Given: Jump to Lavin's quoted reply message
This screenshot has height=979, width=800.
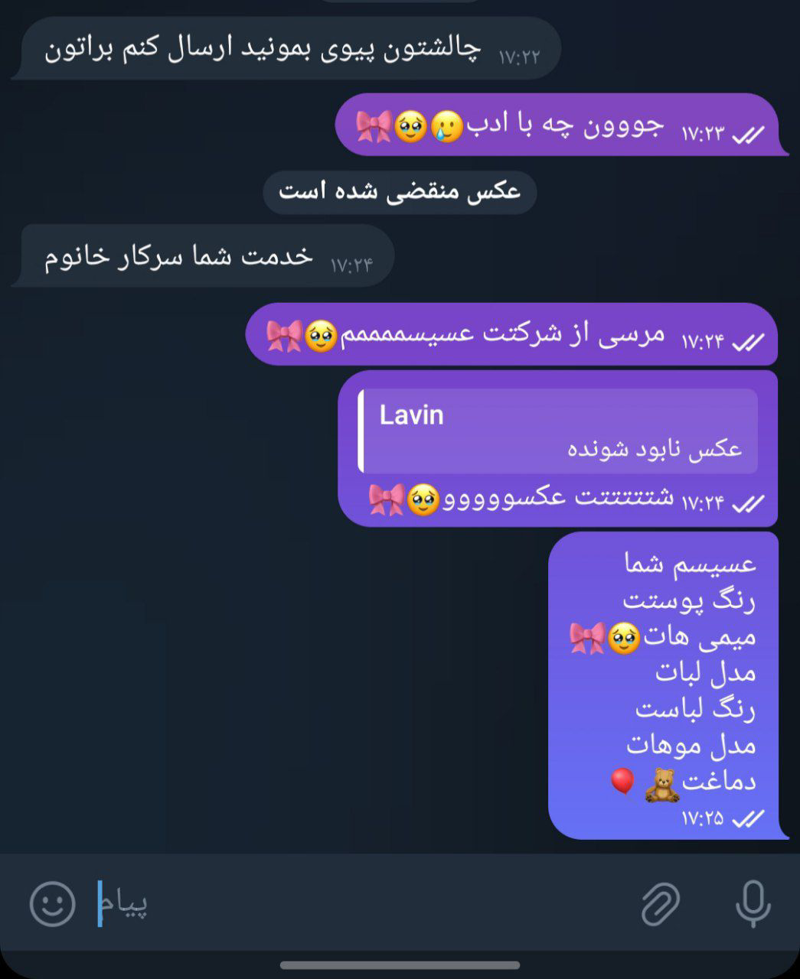Looking at the screenshot, I should [x=558, y=431].
